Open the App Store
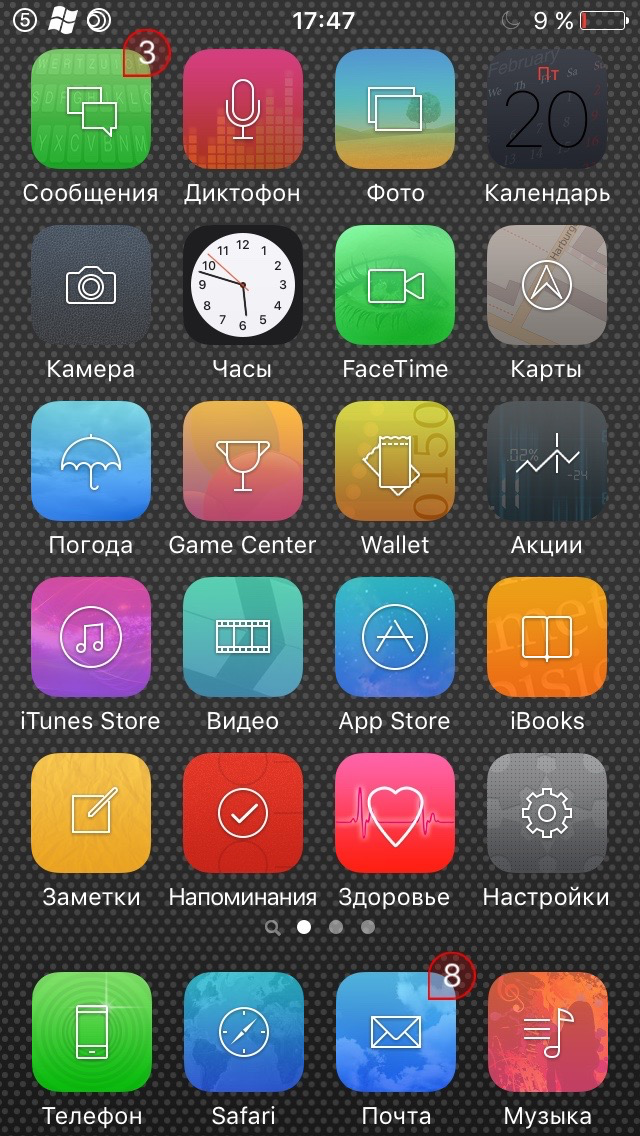640x1136 pixels. 395,637
